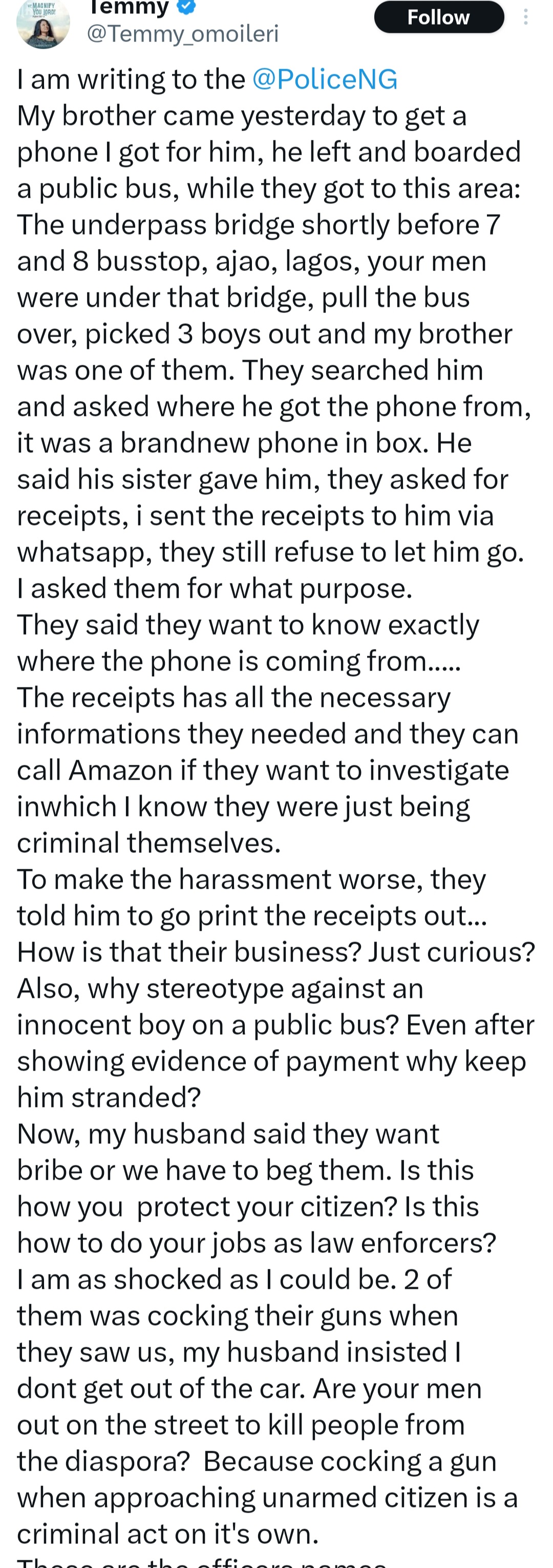Follow the Temmy account
This screenshot has height=1568, width=553.
tap(438, 17)
